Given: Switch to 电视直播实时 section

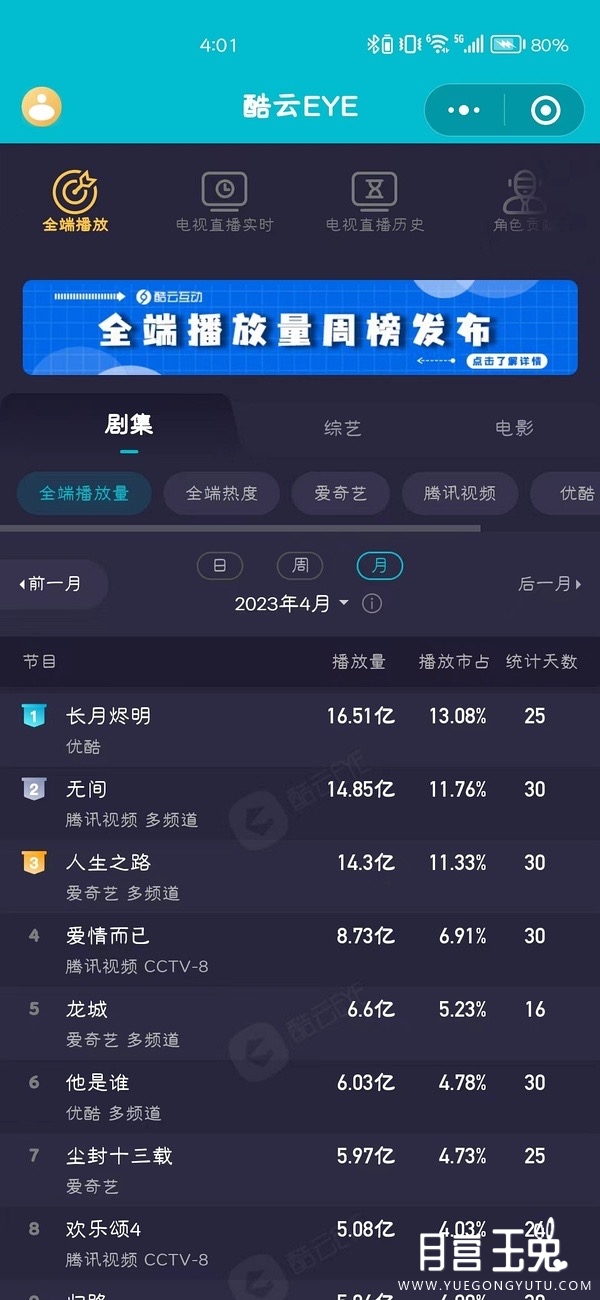Looking at the screenshot, I should click(224, 202).
